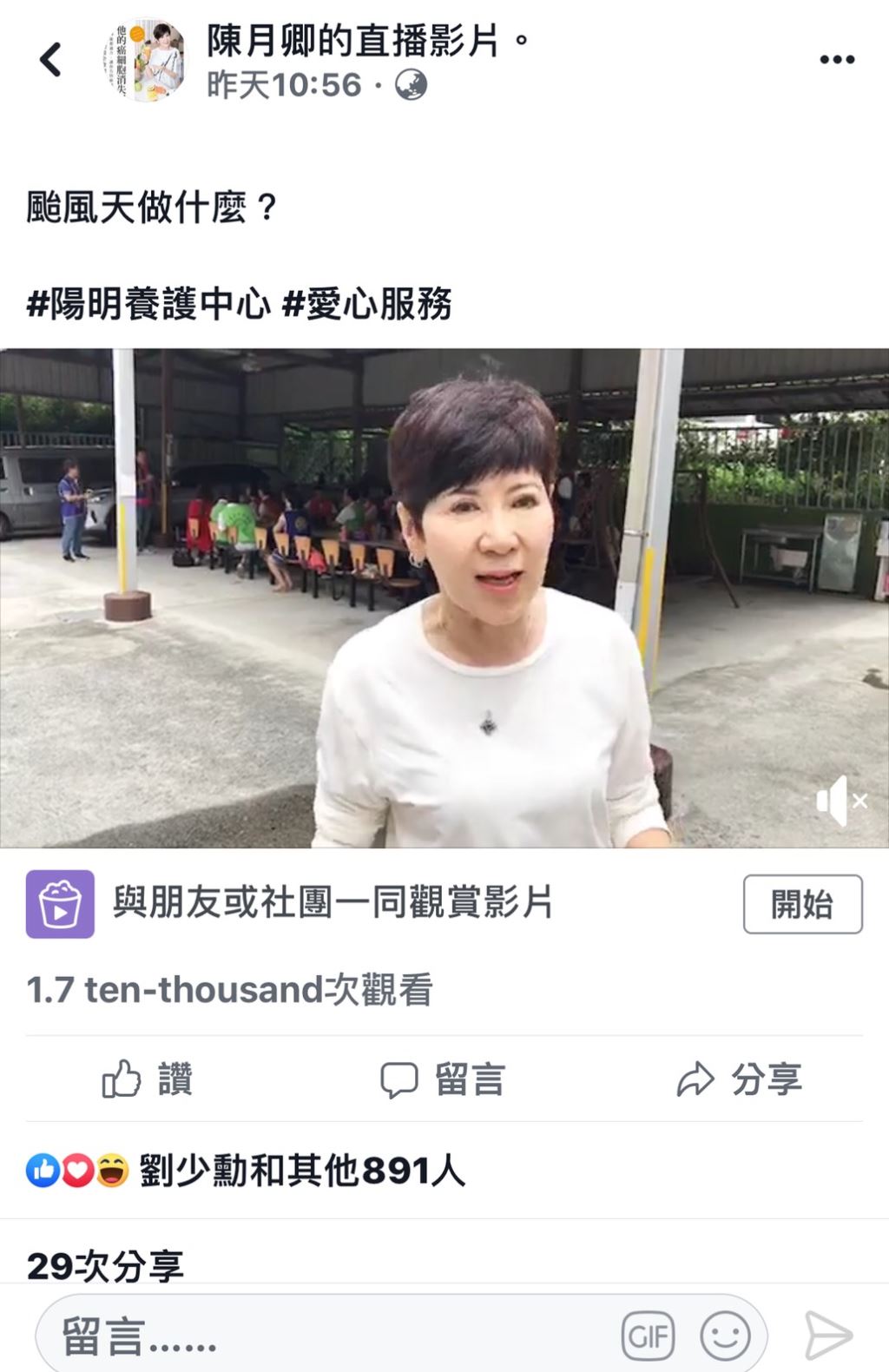The width and height of the screenshot is (889, 1372).
Task: Send the comment with the arrow
Action: click(x=827, y=1336)
